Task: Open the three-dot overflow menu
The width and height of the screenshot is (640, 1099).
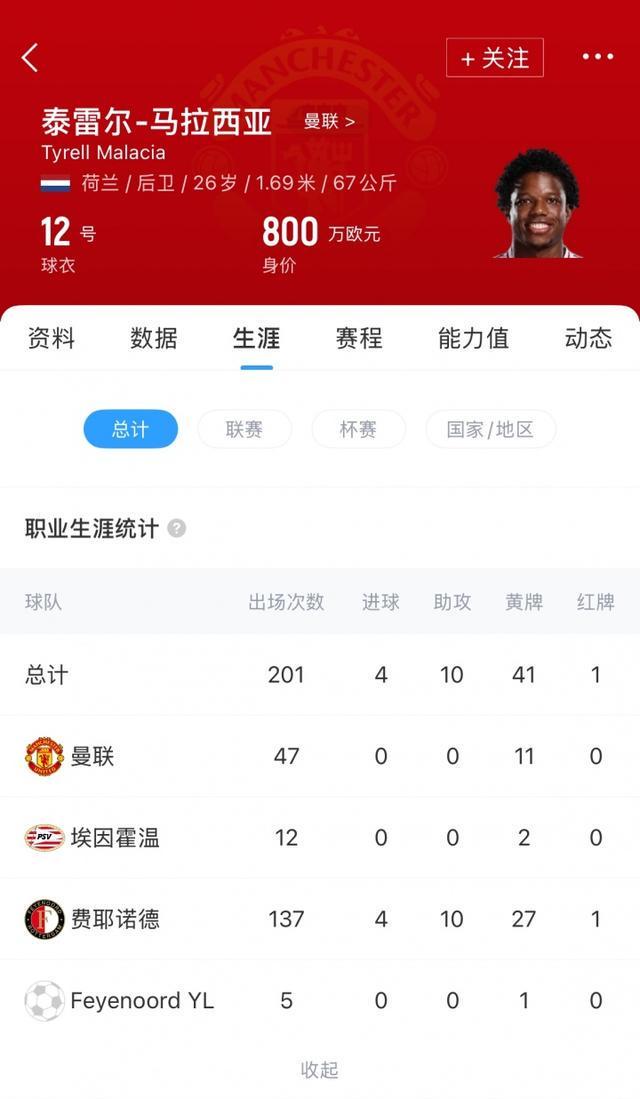Action: click(598, 57)
